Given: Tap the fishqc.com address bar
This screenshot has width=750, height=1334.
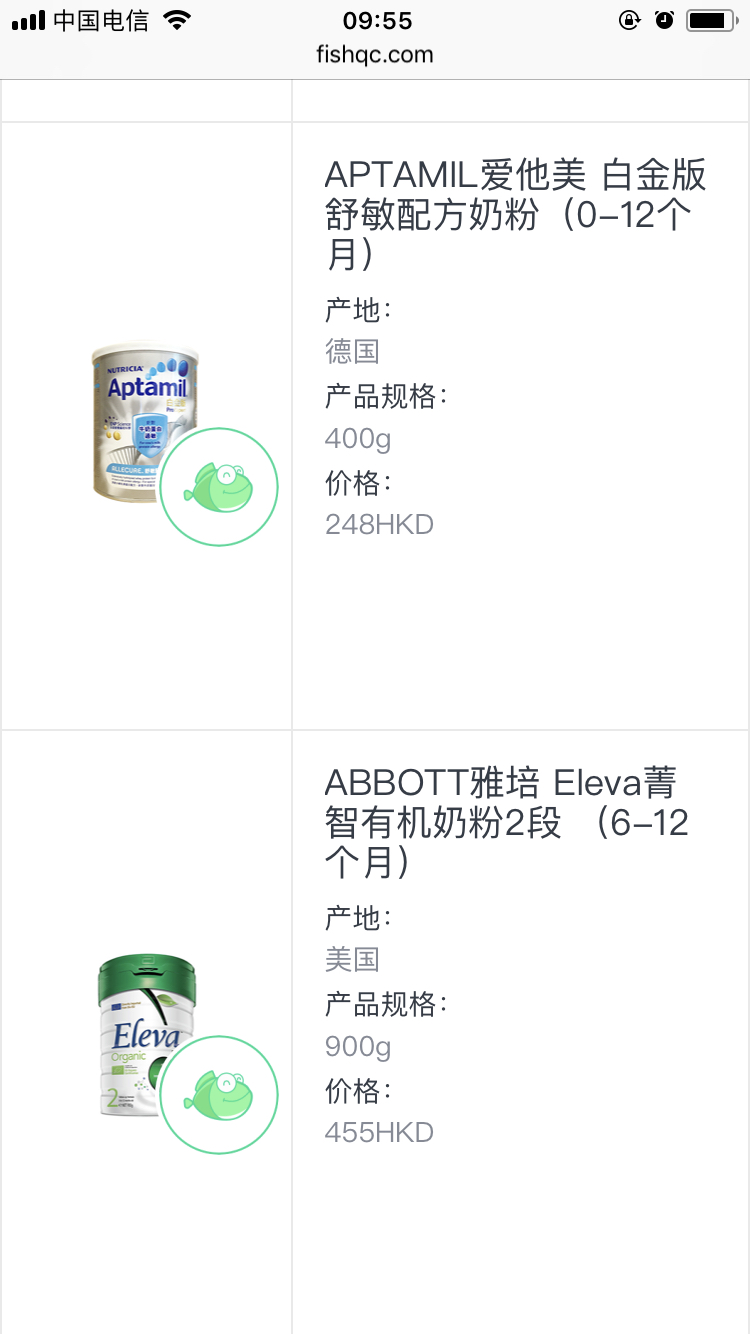Looking at the screenshot, I should [375, 55].
